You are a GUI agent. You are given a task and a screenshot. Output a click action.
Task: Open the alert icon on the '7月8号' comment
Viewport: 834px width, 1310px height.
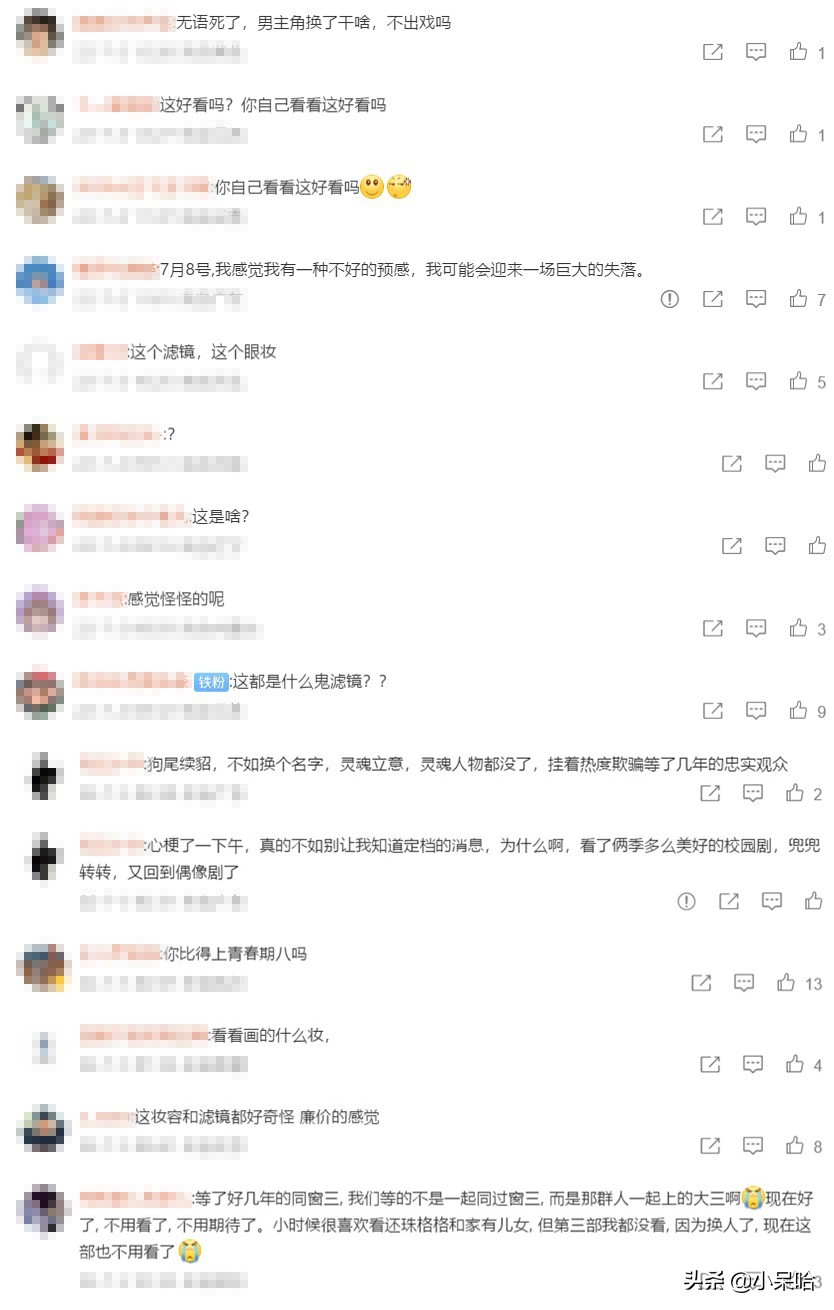point(670,299)
